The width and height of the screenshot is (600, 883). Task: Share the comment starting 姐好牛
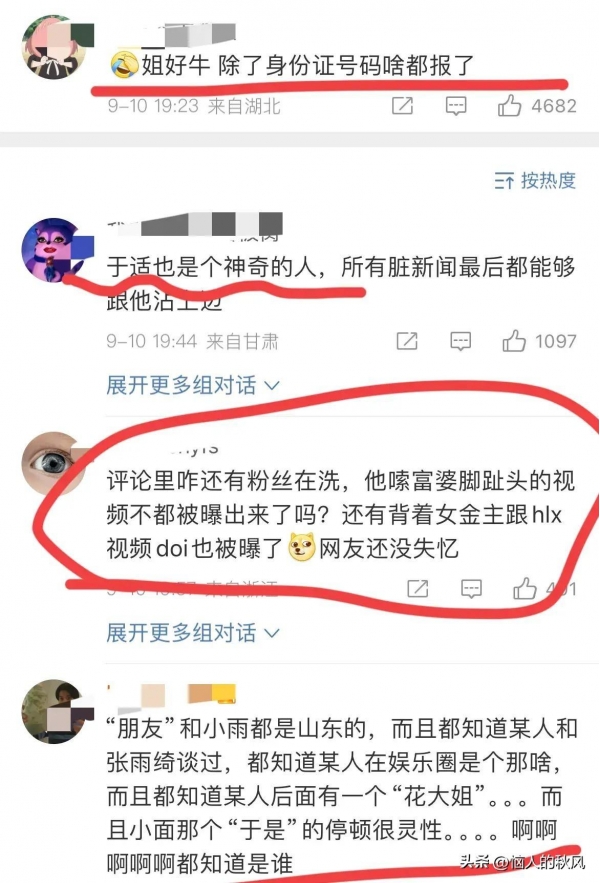(x=402, y=105)
